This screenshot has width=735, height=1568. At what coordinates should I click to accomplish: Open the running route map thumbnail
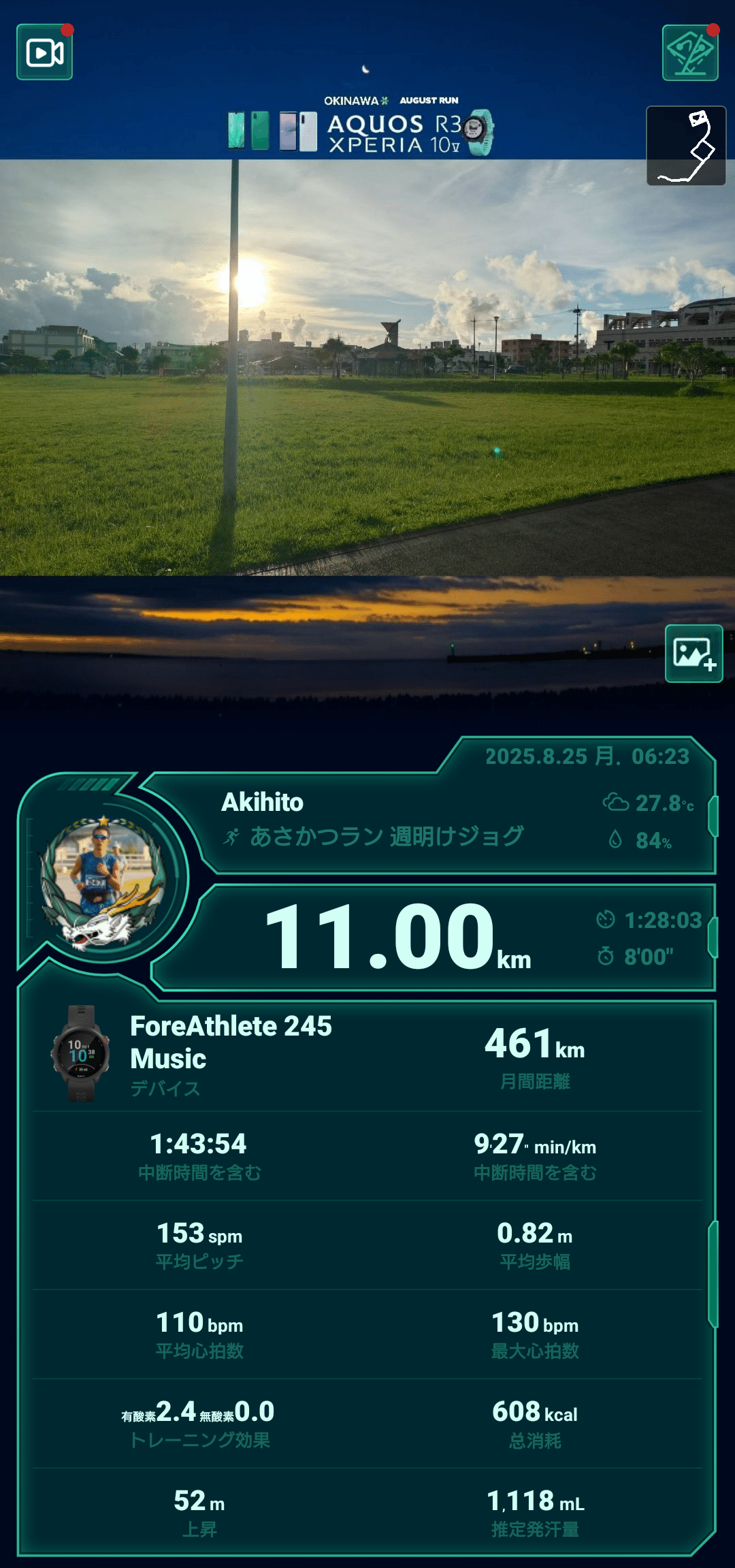coord(686,146)
